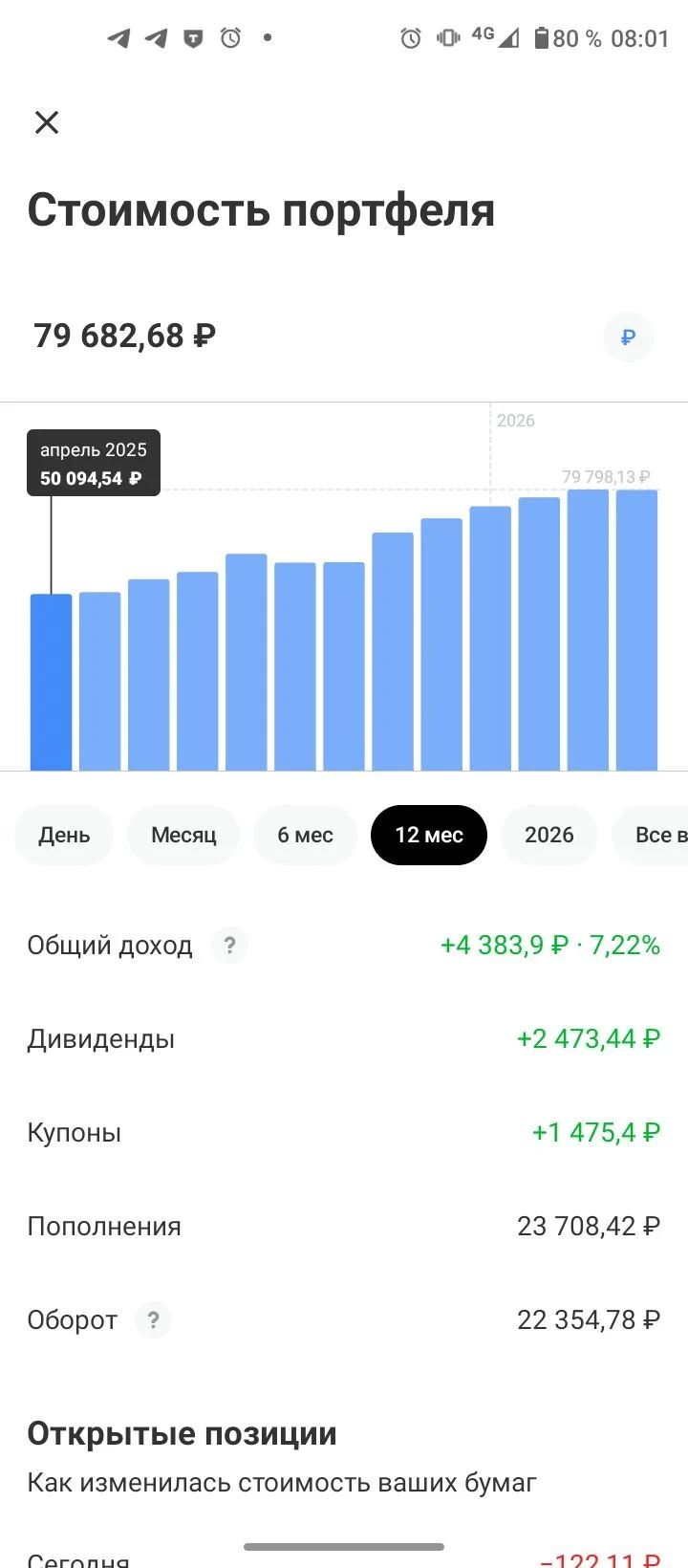Open help next to Оборот
688x1568 pixels.
pos(153,1320)
